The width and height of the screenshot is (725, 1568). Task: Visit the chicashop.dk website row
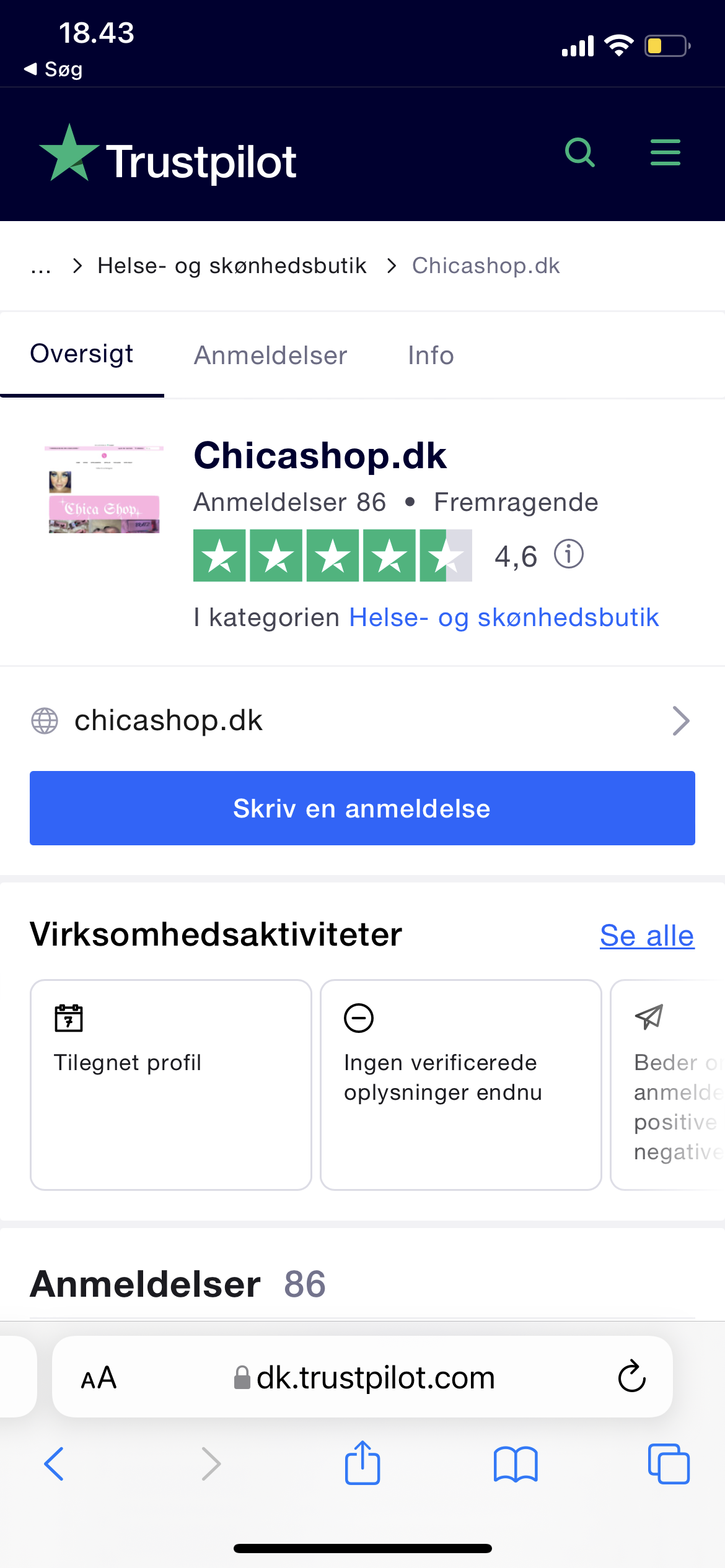point(362,720)
